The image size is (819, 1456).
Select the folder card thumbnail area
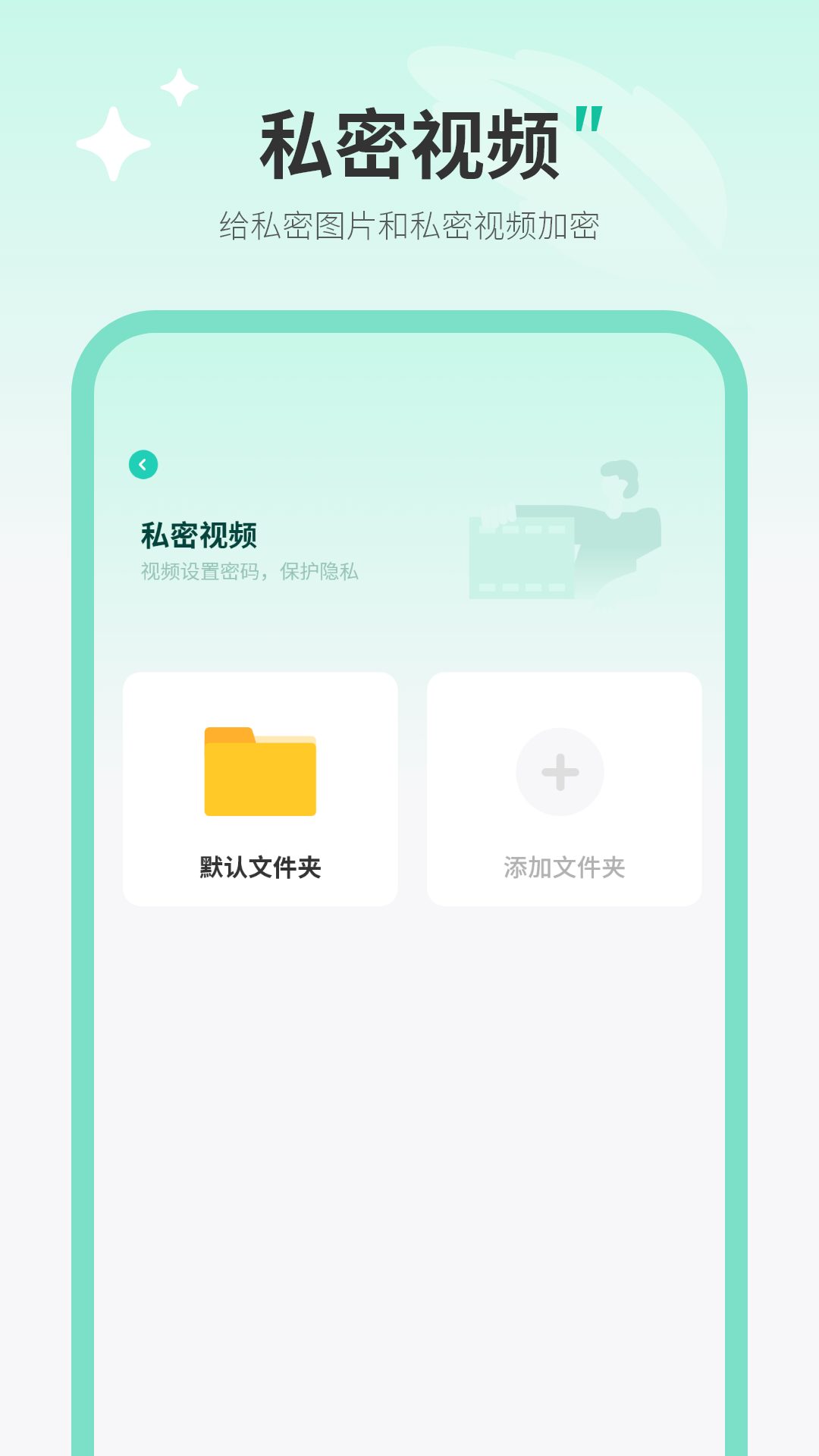pyautogui.click(x=259, y=773)
